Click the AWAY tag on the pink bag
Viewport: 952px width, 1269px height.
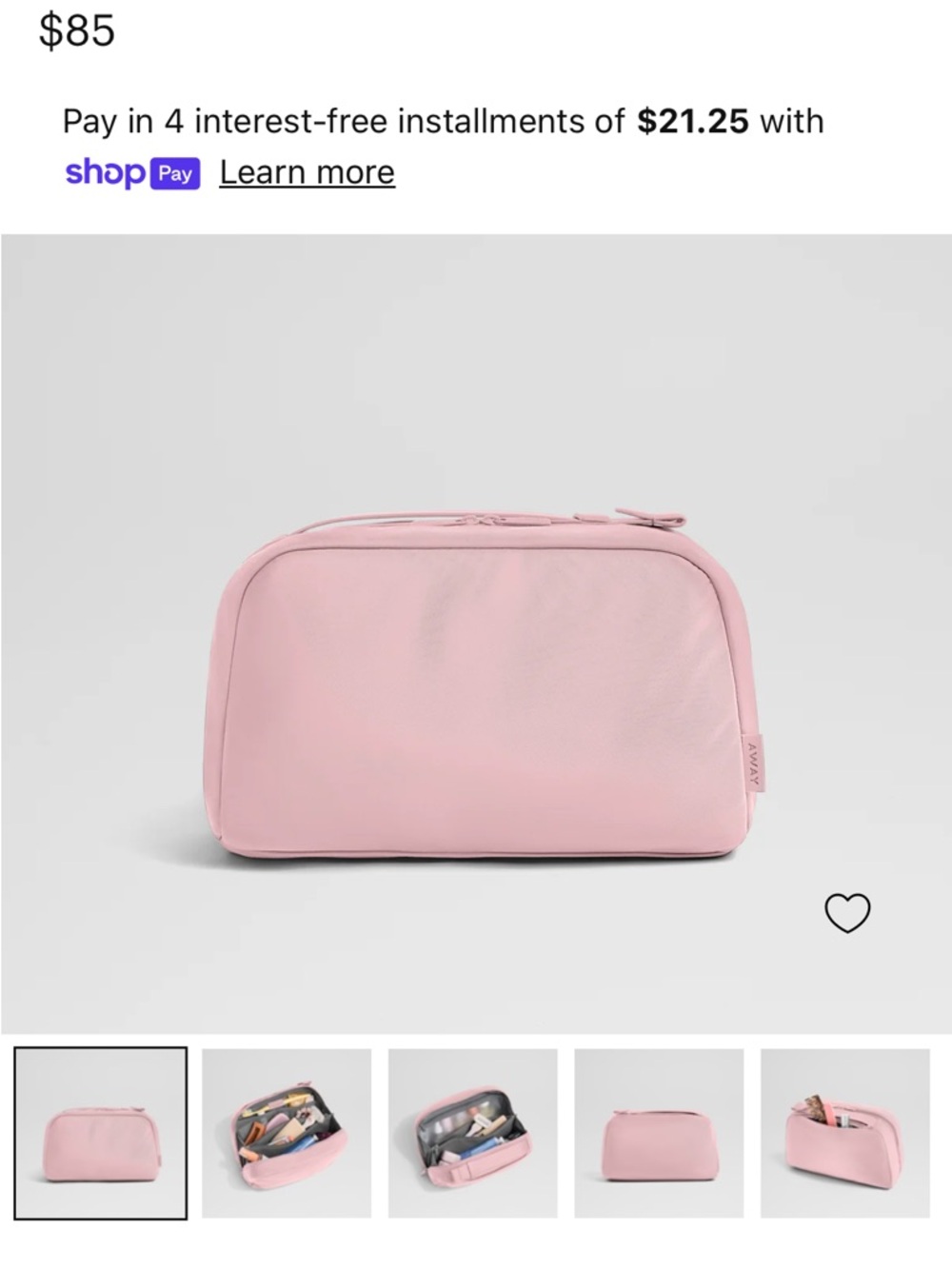pos(755,762)
